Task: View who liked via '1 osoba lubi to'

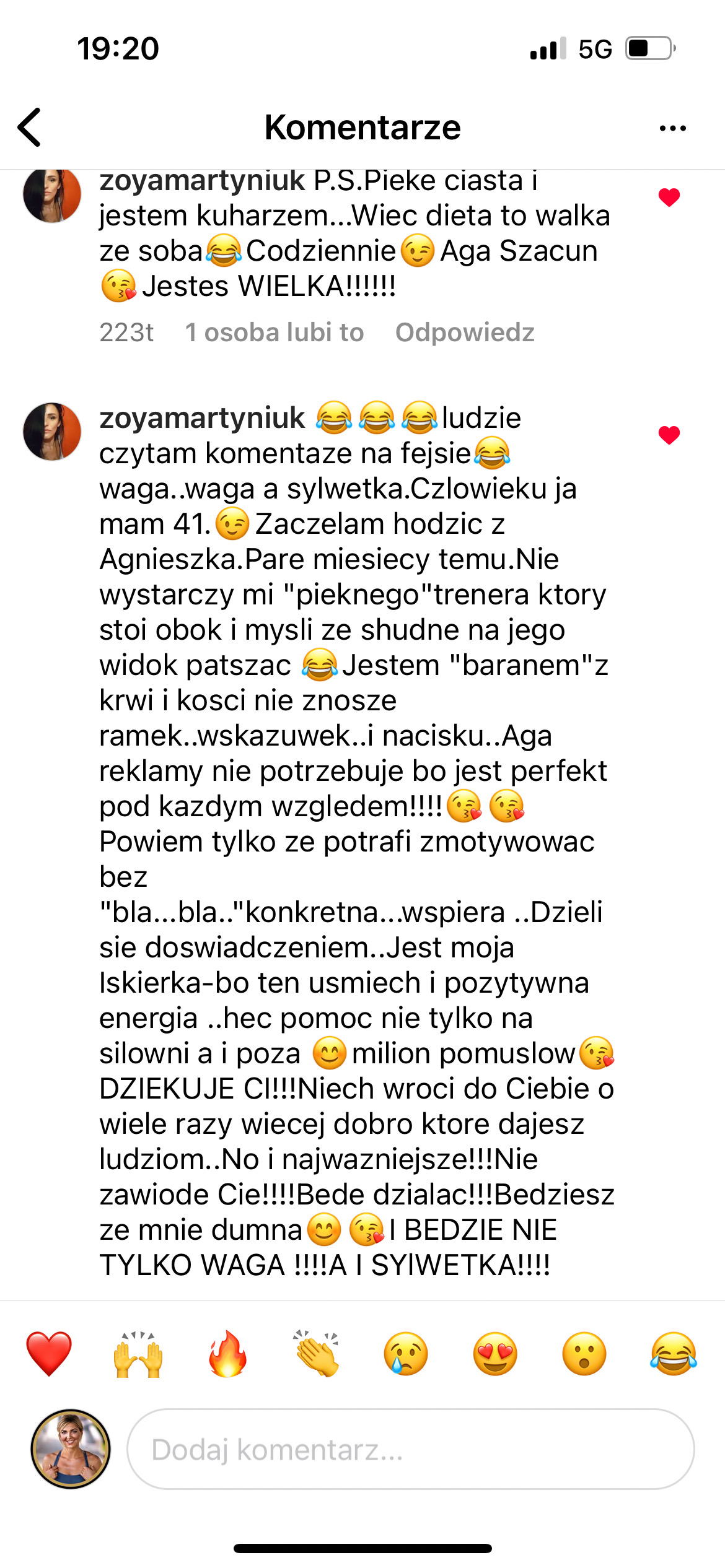Action: click(274, 333)
